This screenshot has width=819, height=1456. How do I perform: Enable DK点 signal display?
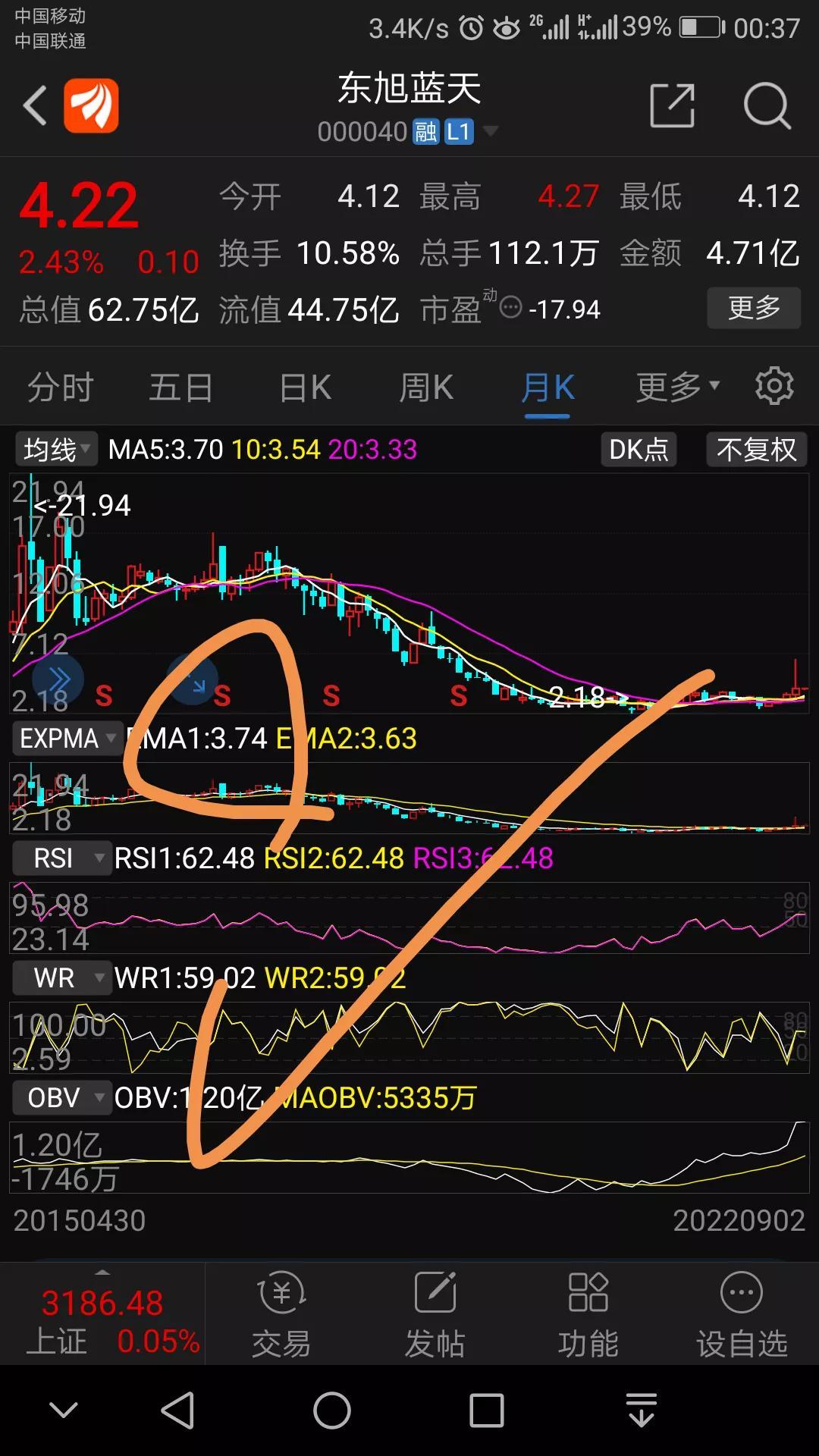pyautogui.click(x=638, y=449)
